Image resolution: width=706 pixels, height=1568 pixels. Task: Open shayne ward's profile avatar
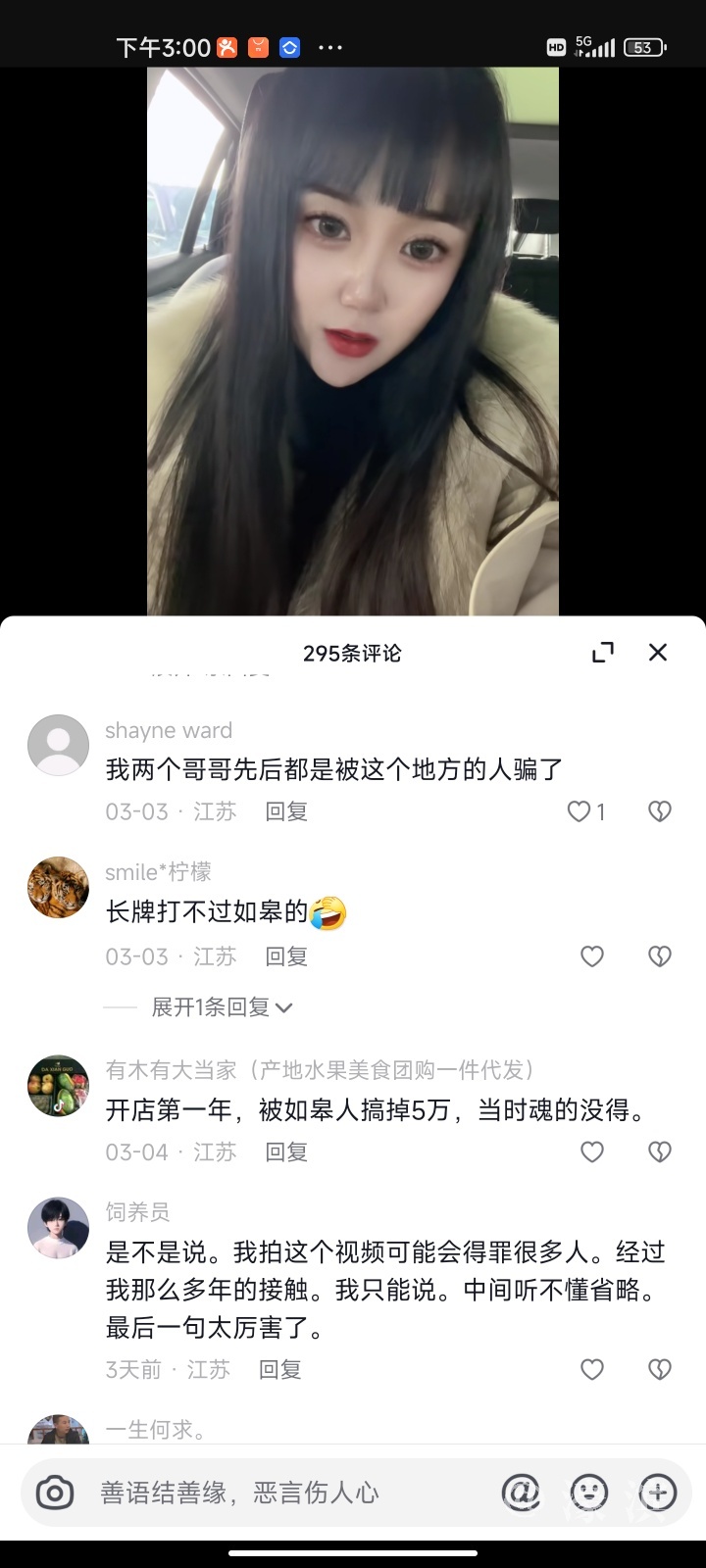[x=58, y=746]
